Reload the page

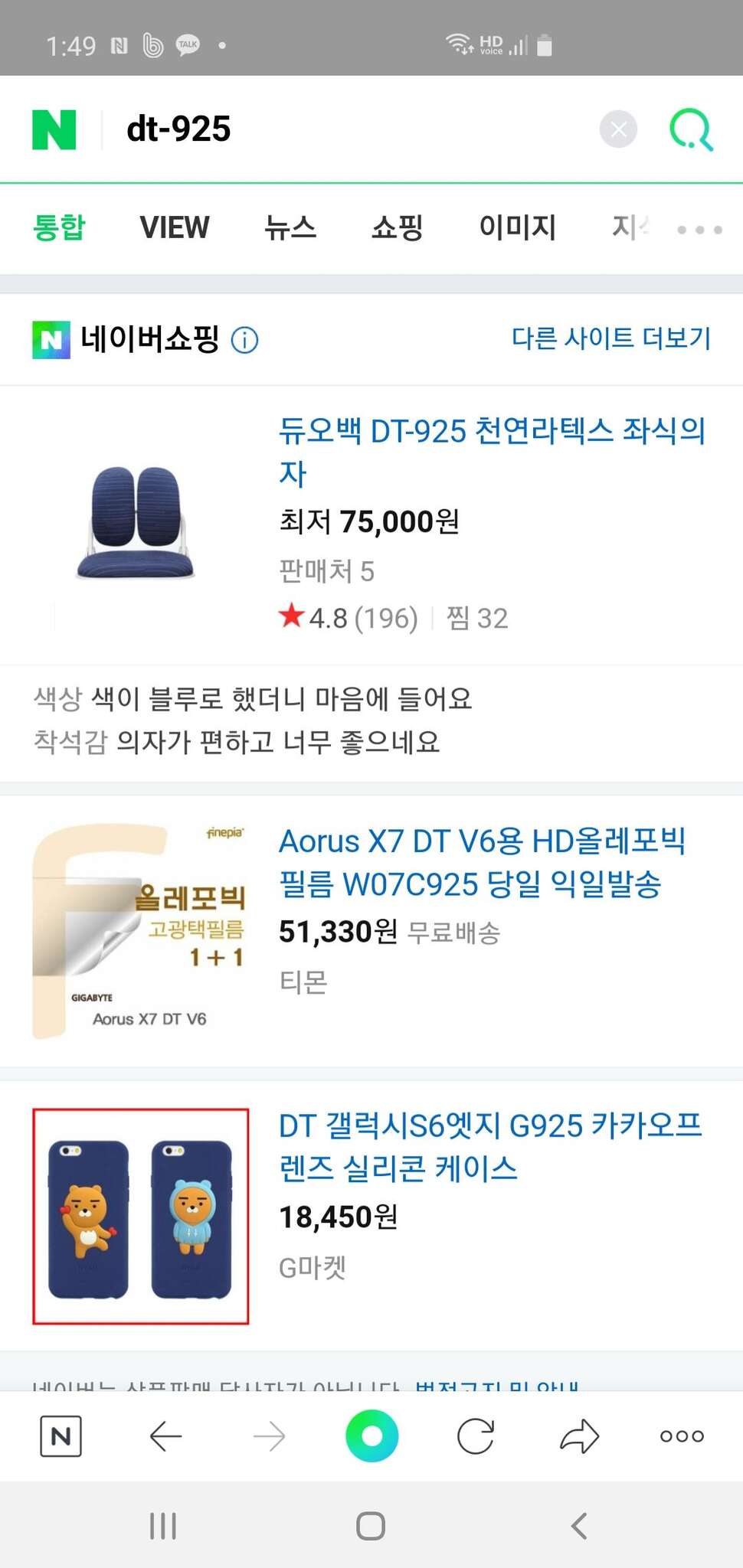[475, 1436]
